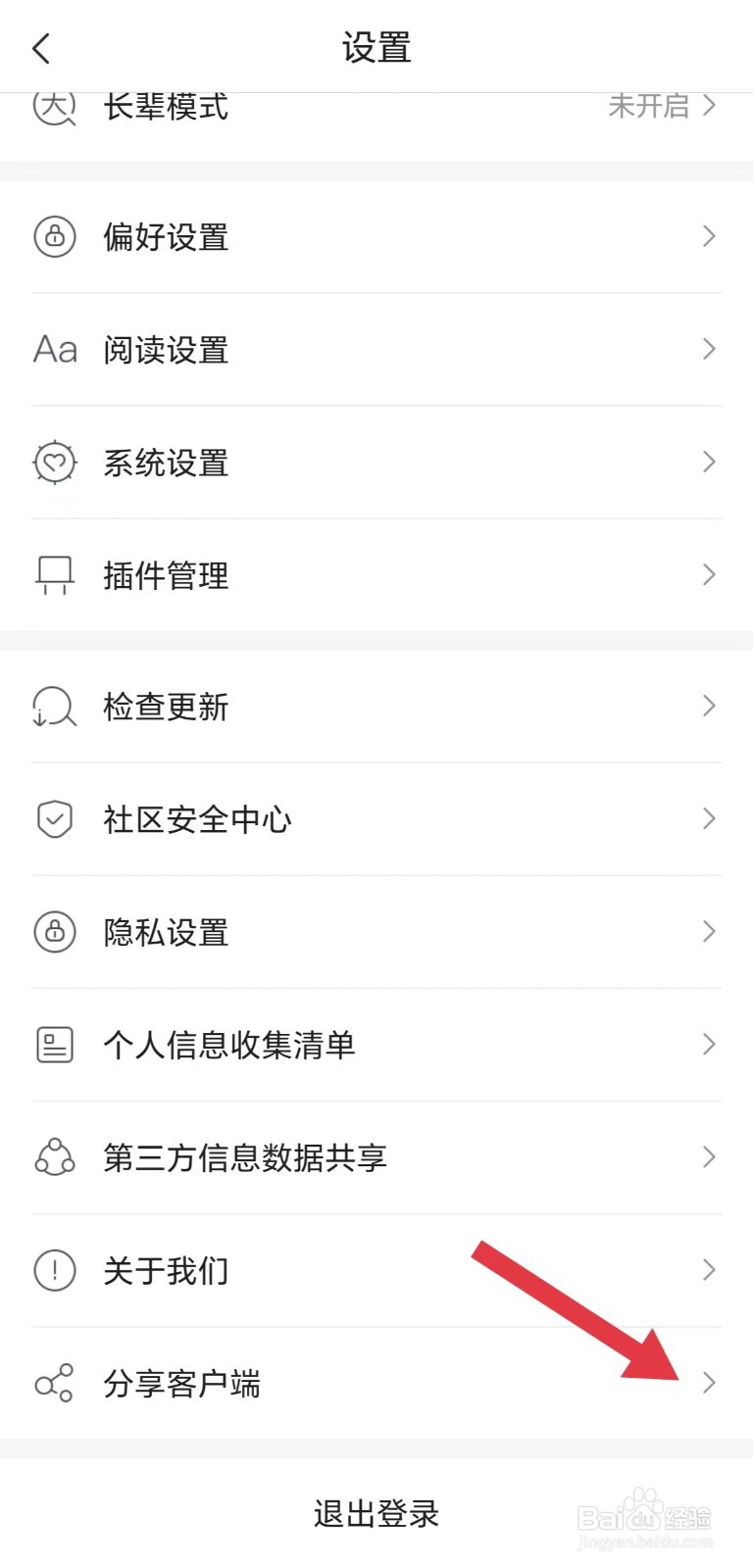The height and width of the screenshot is (1568, 753).
Task: Expand the 偏好设置 chevron
Action: (x=709, y=236)
